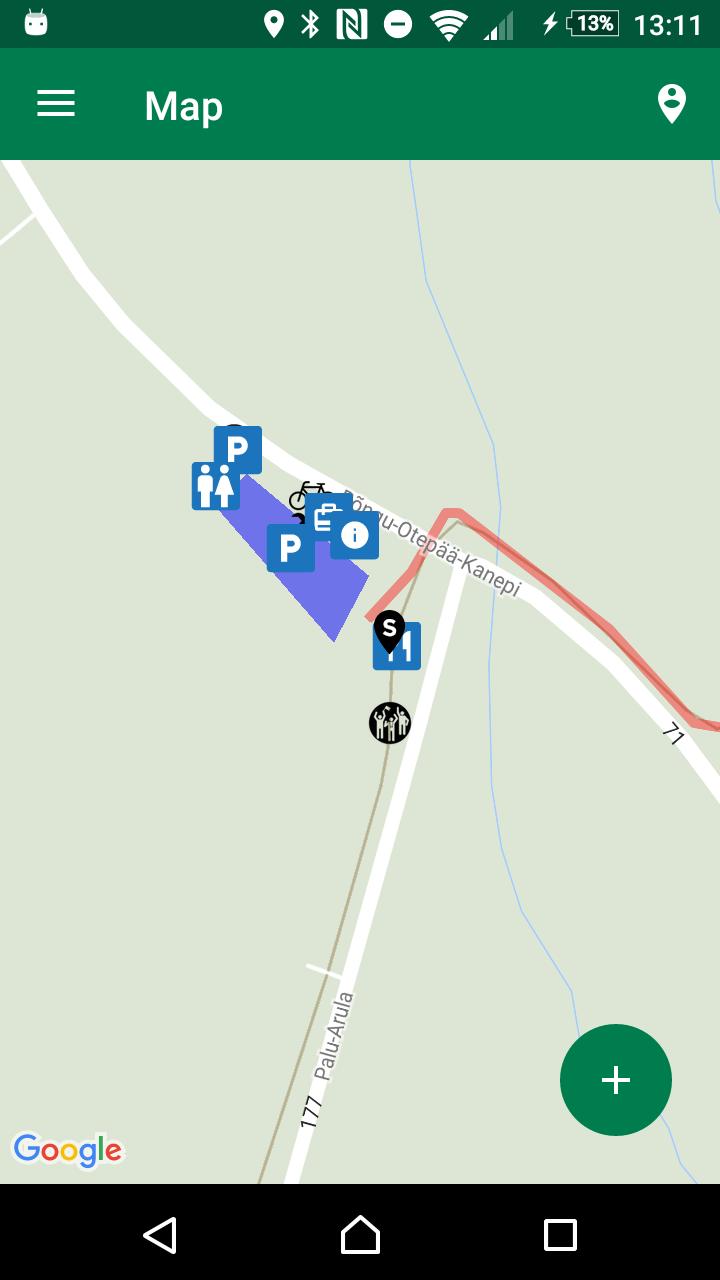Image resolution: width=720 pixels, height=1280 pixels.
Task: Open Google Maps via the Google logo
Action: [67, 1150]
